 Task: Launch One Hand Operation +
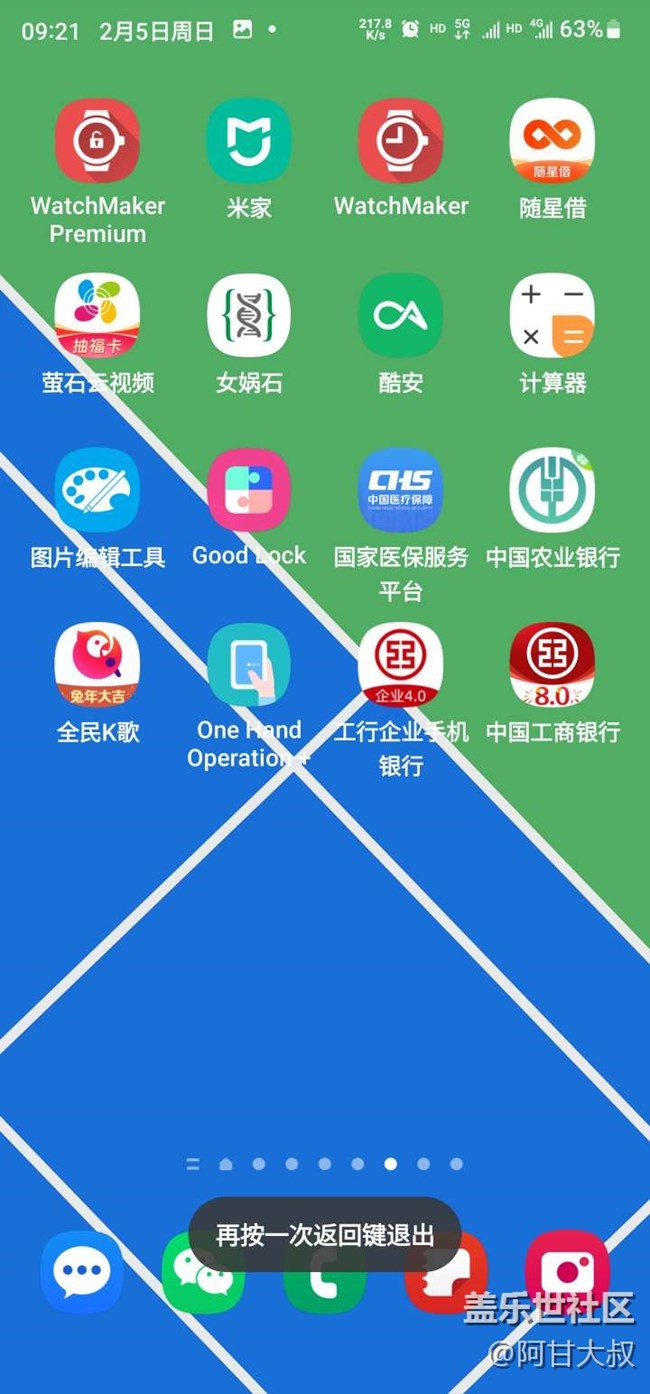249,665
